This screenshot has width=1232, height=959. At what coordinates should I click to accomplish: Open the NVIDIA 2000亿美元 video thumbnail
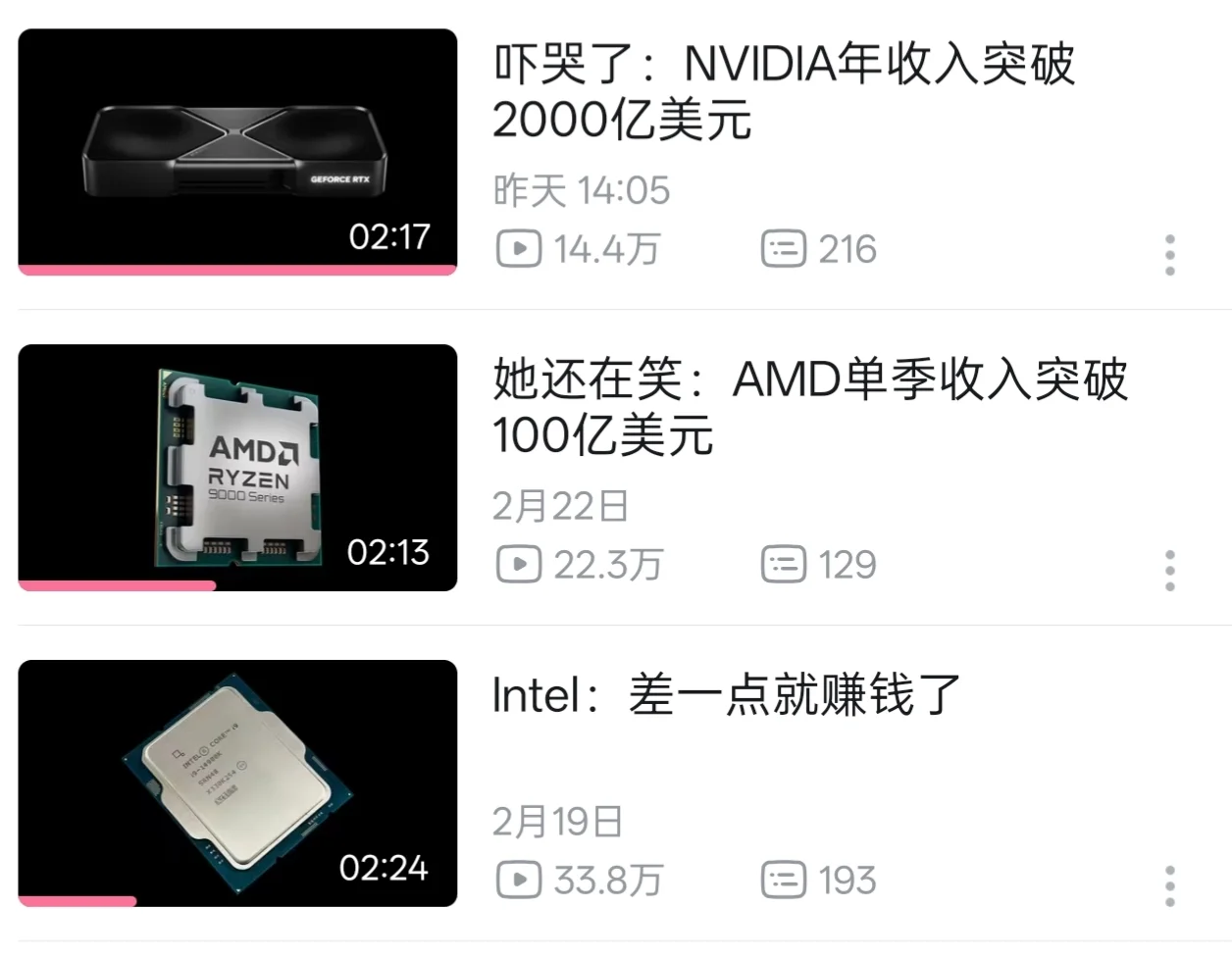237,152
